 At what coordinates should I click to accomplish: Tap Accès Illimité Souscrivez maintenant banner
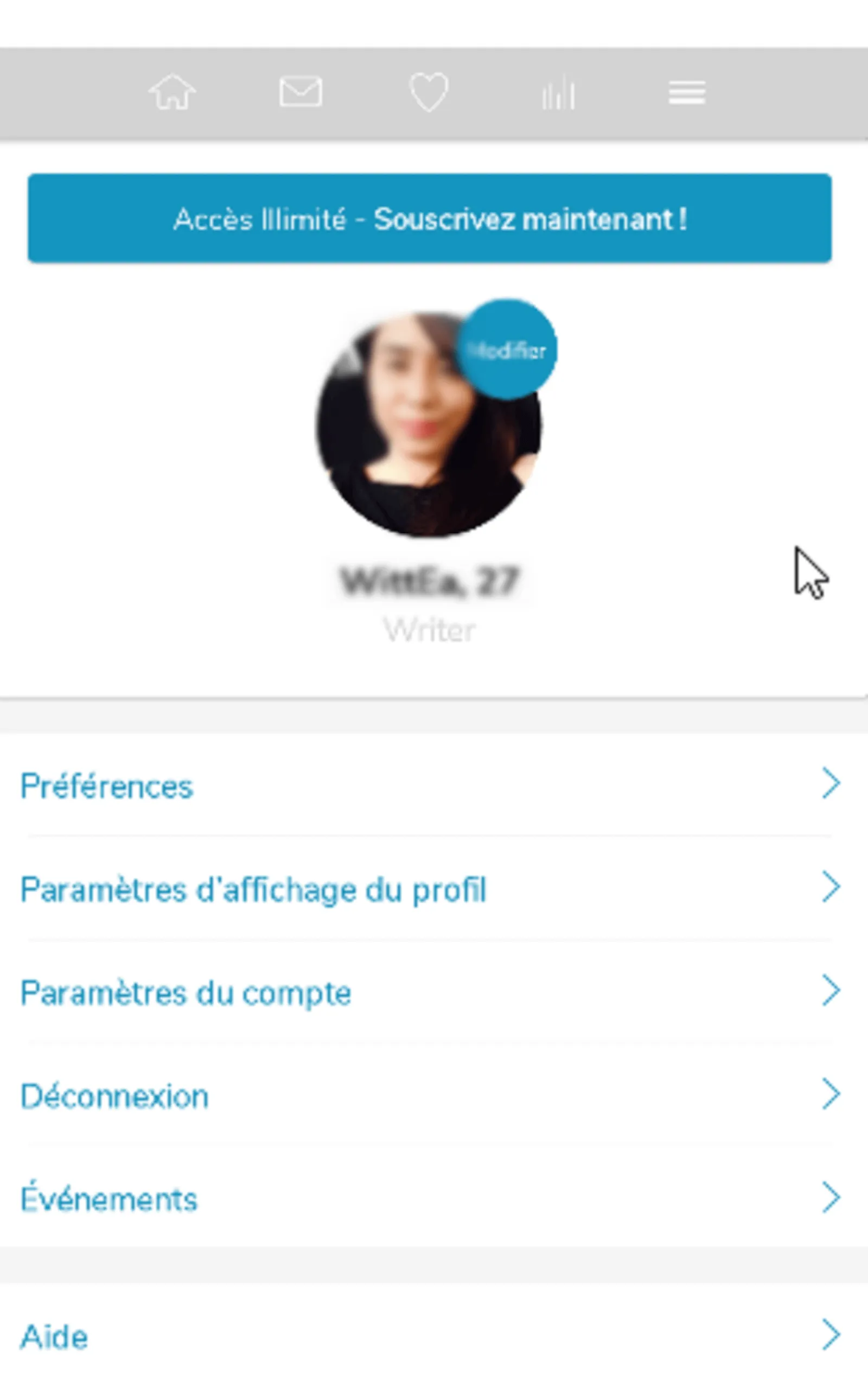(430, 218)
